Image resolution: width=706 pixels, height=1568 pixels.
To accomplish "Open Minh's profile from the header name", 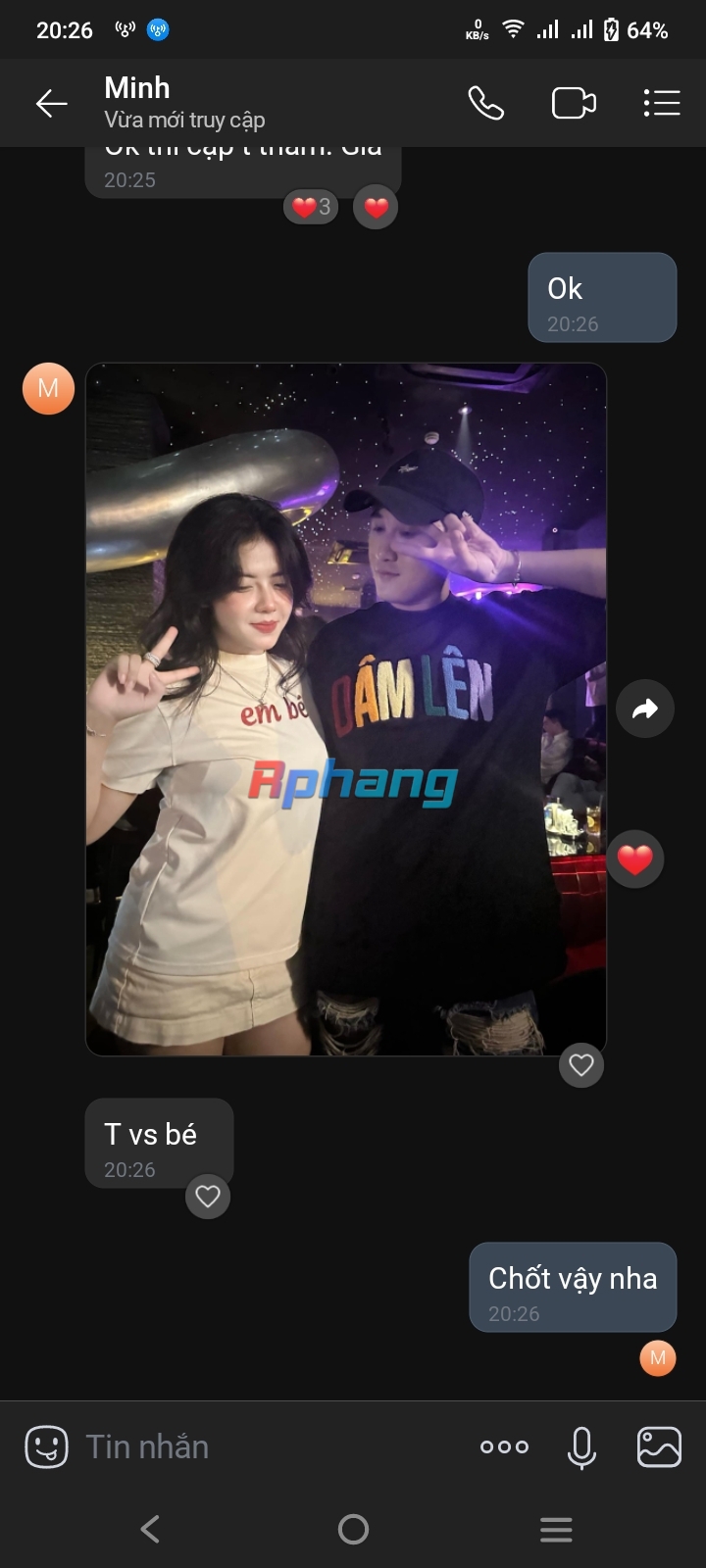I will pos(137,88).
